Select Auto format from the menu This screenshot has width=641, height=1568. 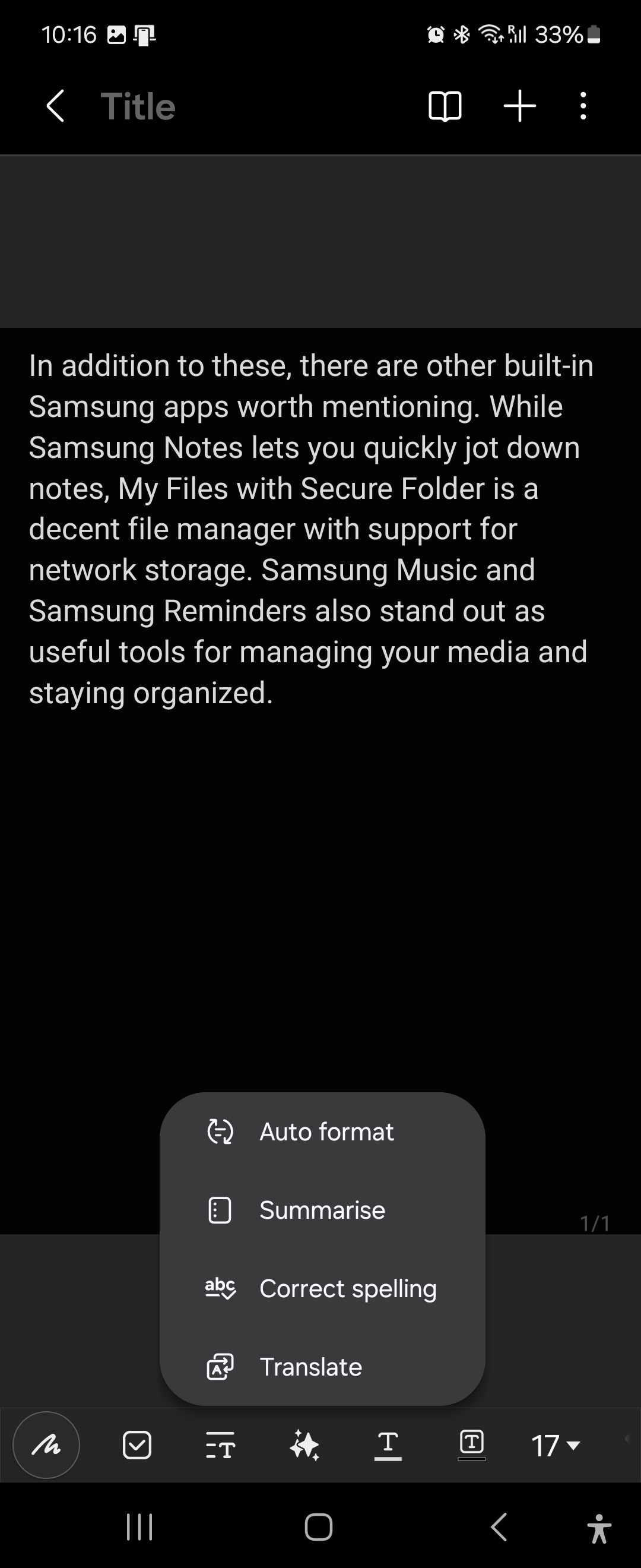pyautogui.click(x=326, y=1131)
